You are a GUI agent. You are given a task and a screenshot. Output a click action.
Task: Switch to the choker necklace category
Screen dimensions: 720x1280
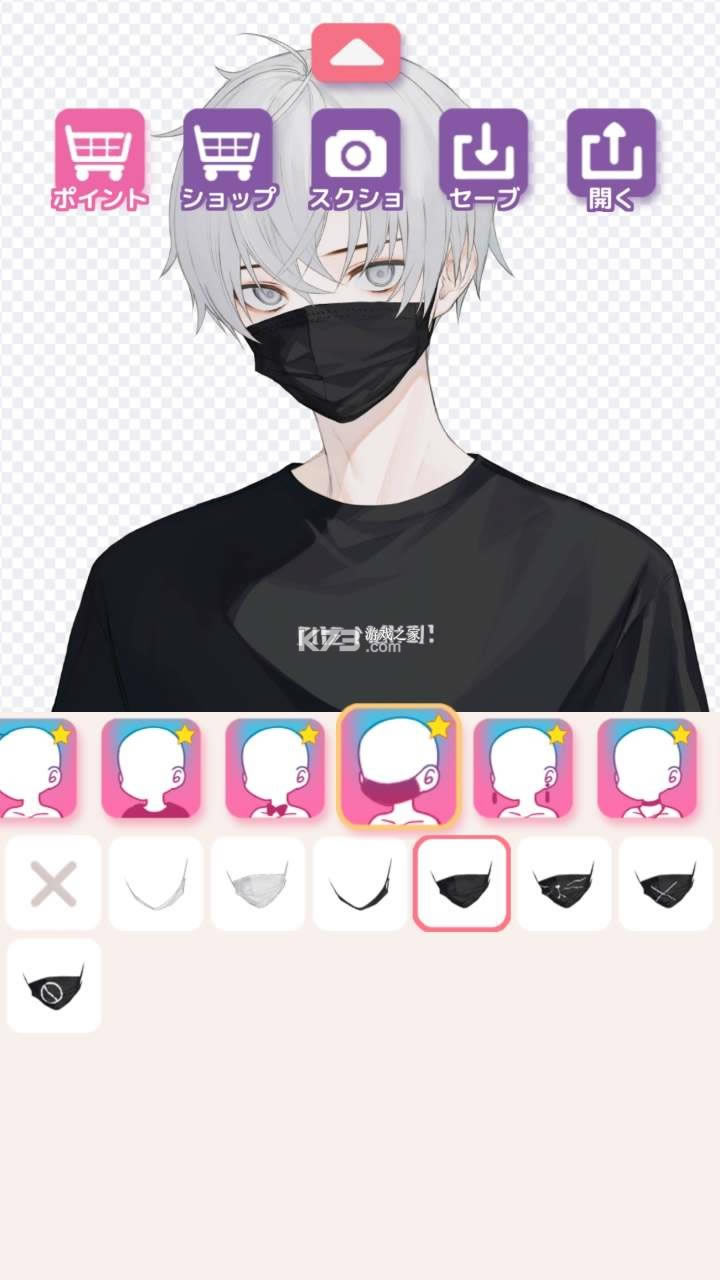click(647, 768)
